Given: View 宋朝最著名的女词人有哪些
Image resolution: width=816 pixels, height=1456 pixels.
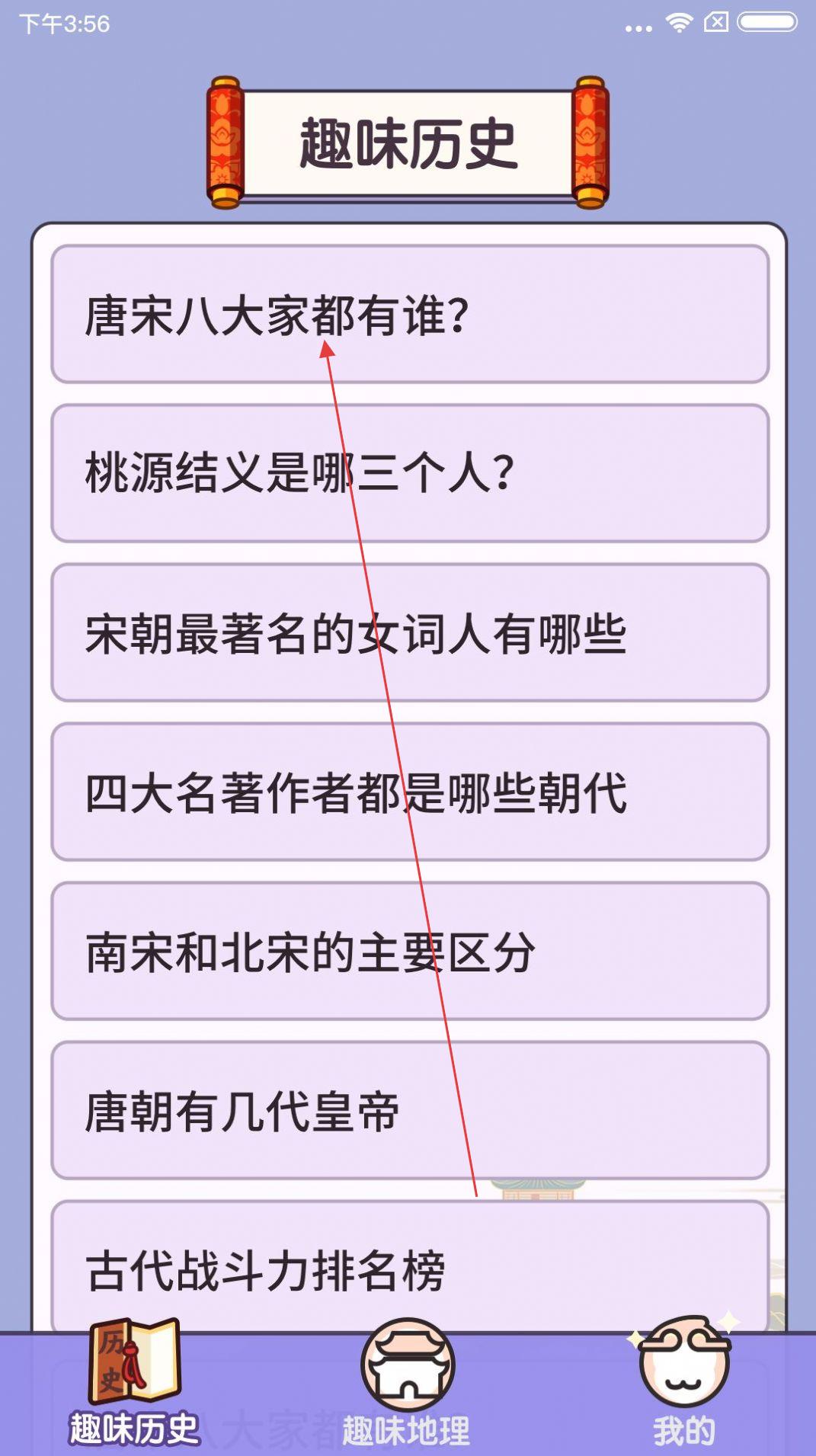Looking at the screenshot, I should pyautogui.click(x=409, y=632).
